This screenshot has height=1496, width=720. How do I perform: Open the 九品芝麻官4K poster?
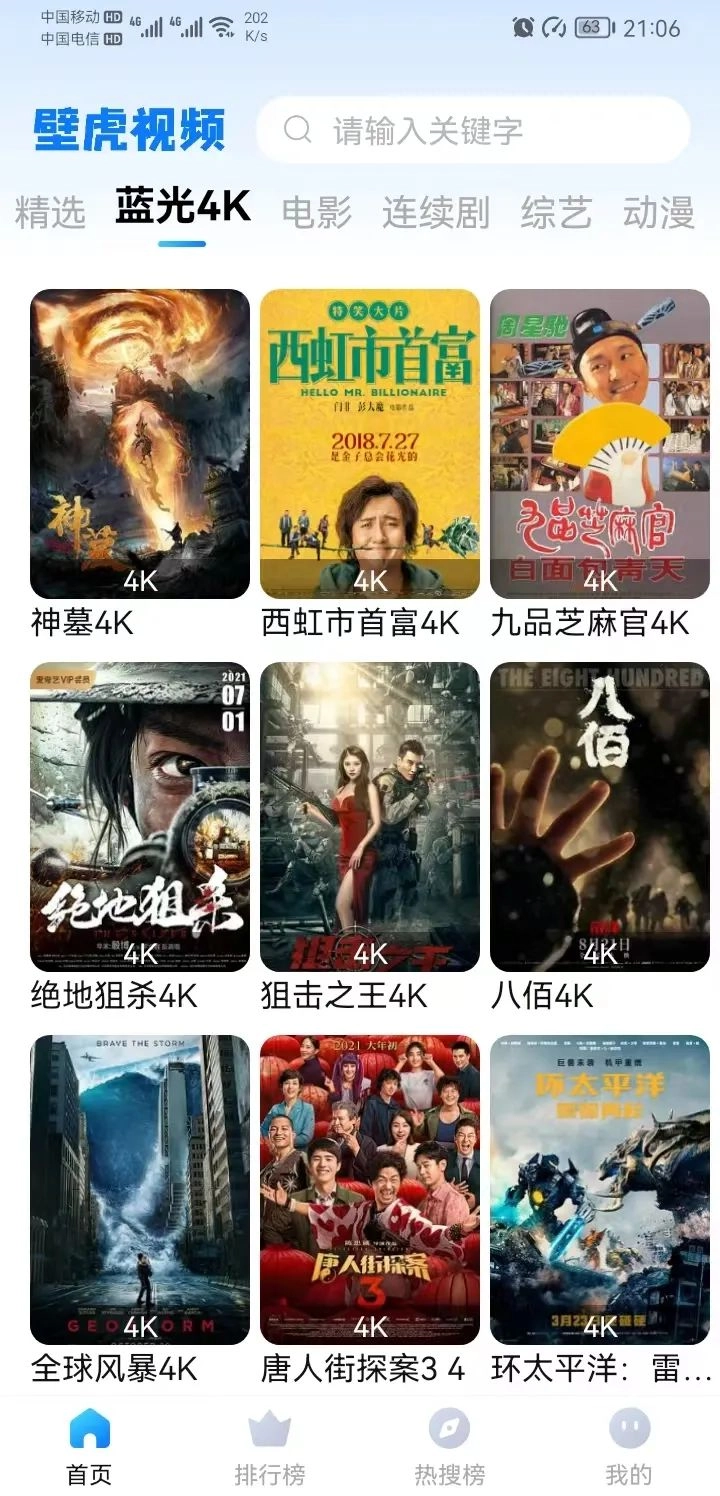[600, 444]
